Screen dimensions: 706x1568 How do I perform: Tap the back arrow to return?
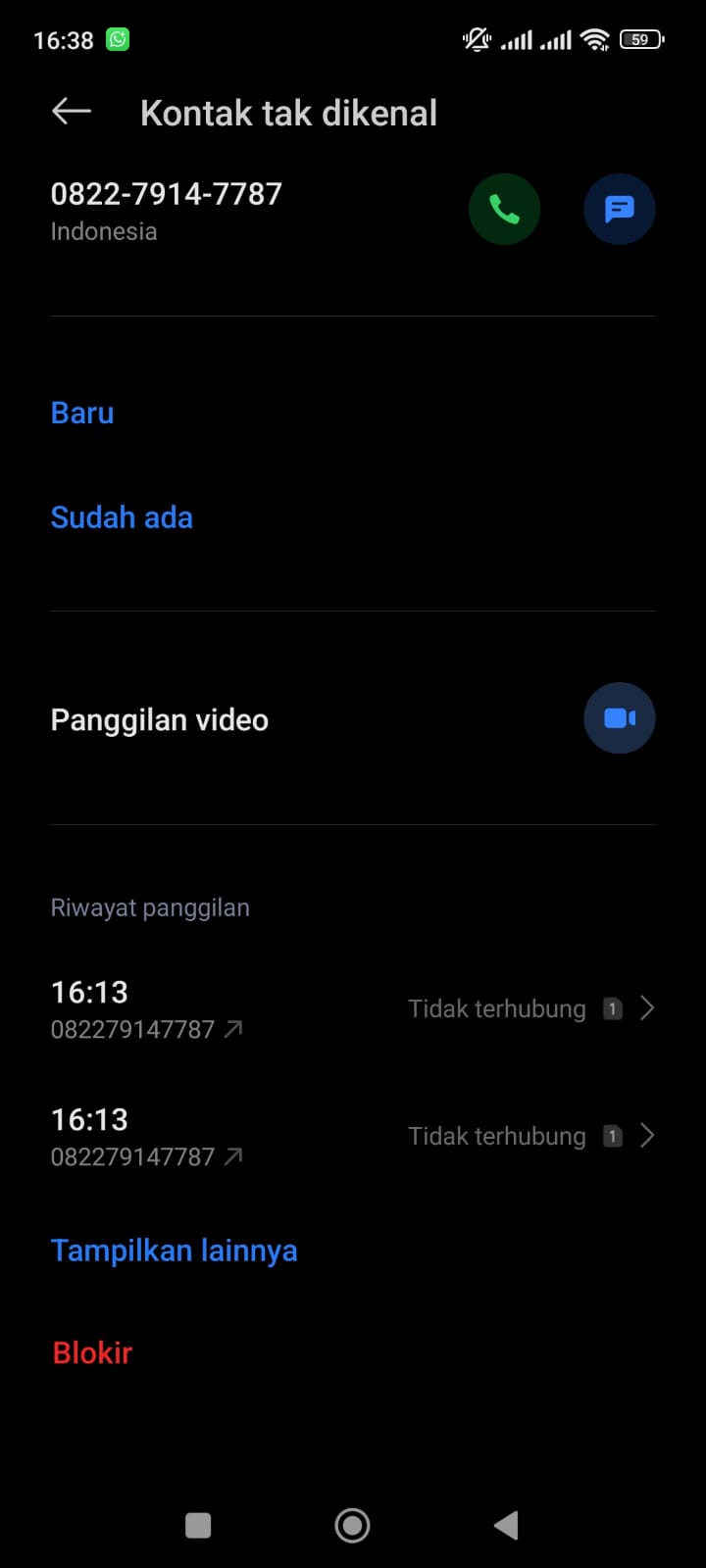coord(70,111)
